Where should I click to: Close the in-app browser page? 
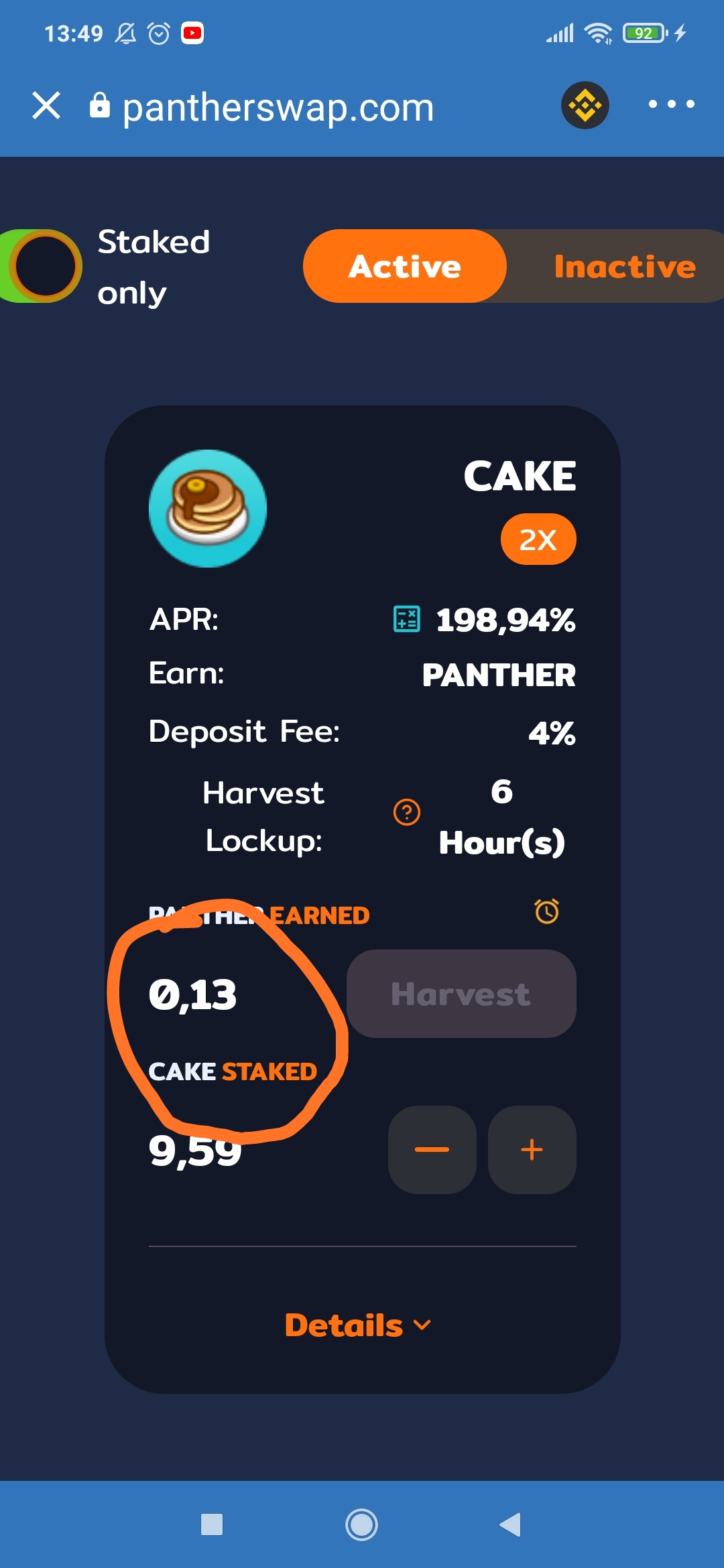(46, 106)
